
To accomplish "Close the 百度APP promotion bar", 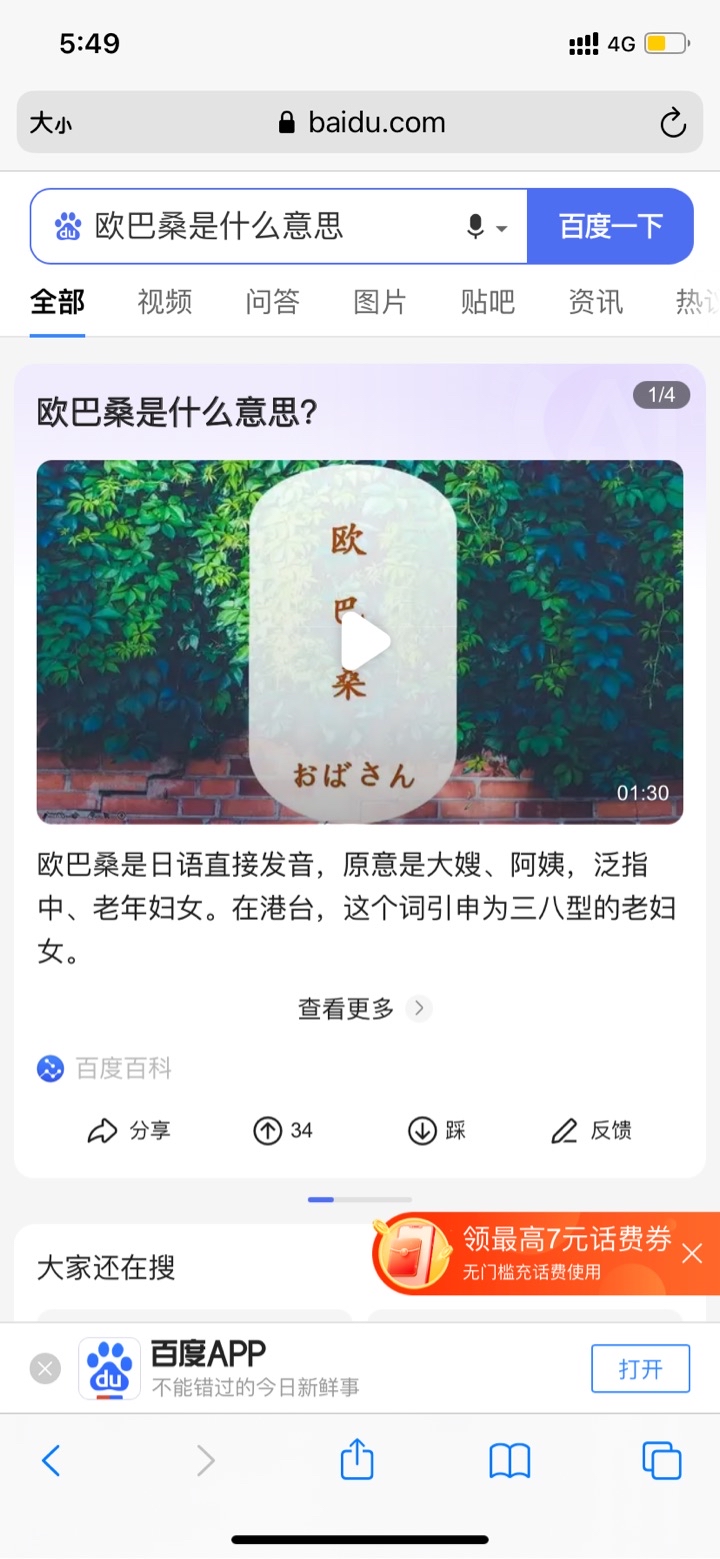I will click(45, 1369).
